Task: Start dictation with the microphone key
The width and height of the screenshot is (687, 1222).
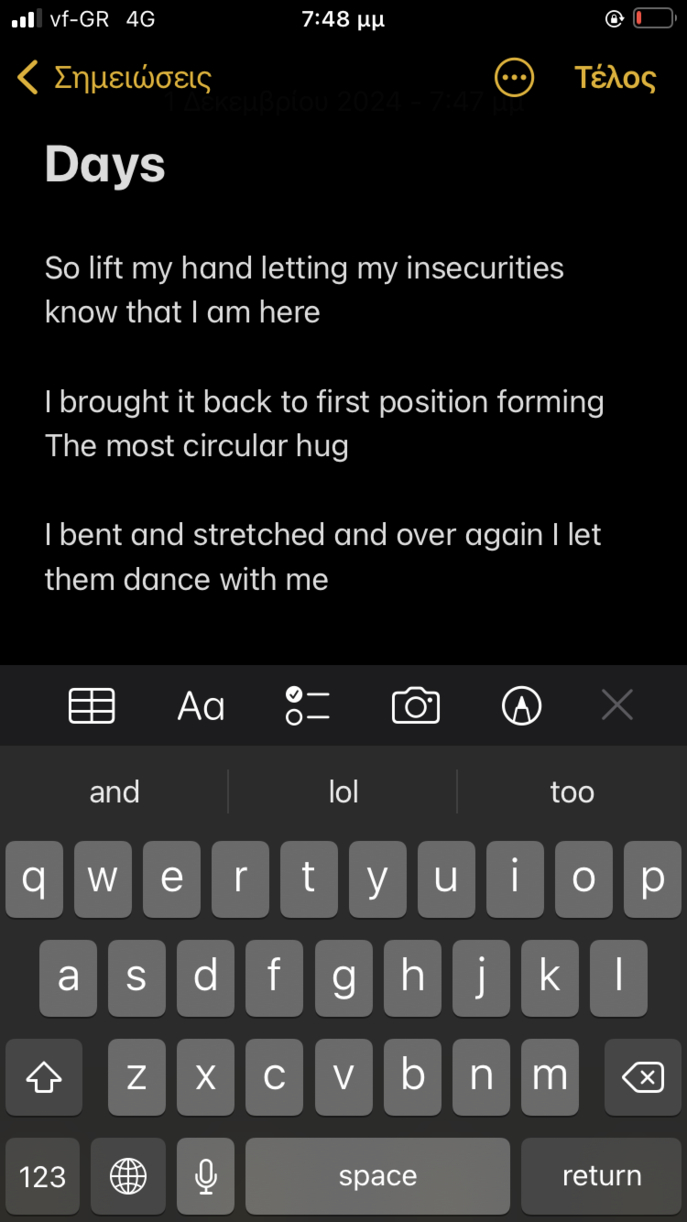Action: coord(205,1176)
